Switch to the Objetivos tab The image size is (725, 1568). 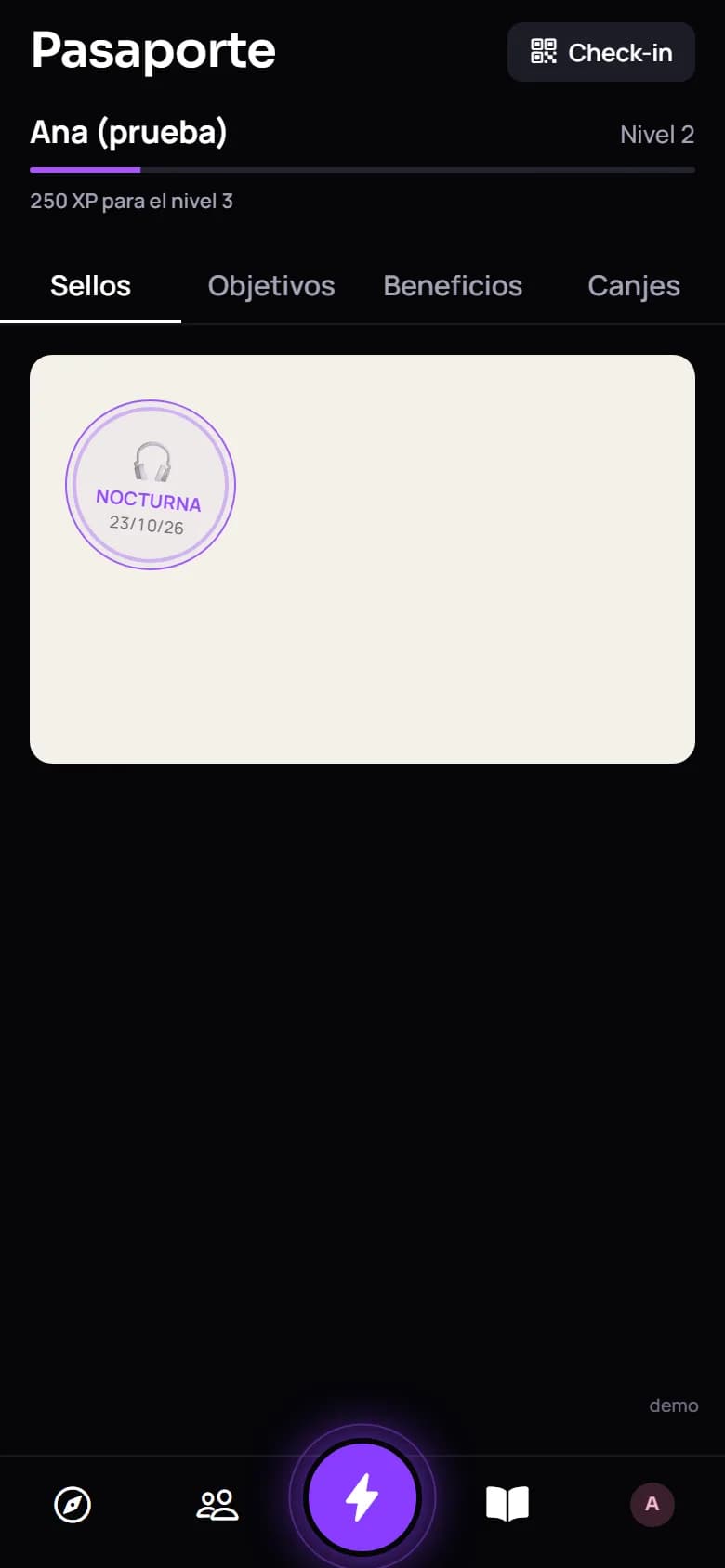pyautogui.click(x=271, y=286)
